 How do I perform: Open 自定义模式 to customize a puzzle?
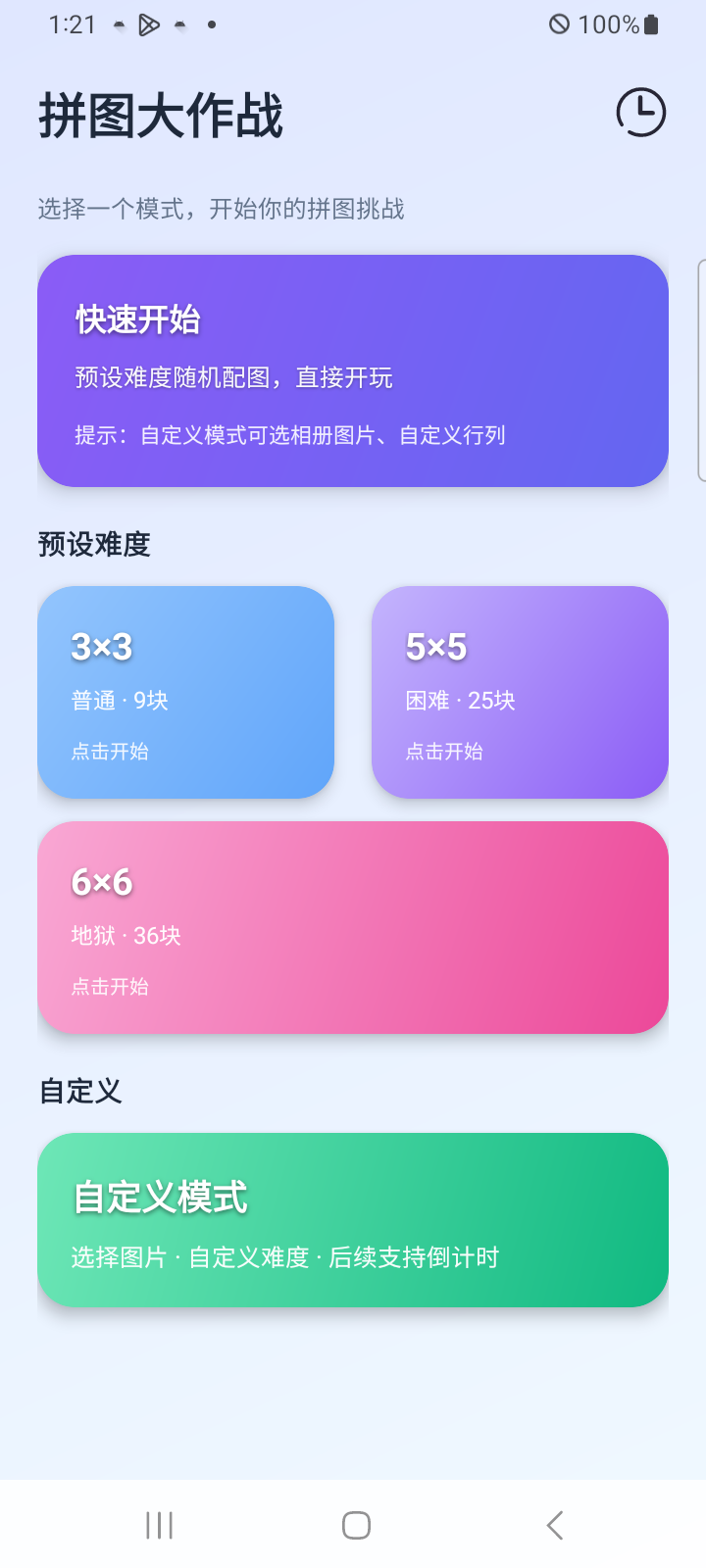point(352,1220)
